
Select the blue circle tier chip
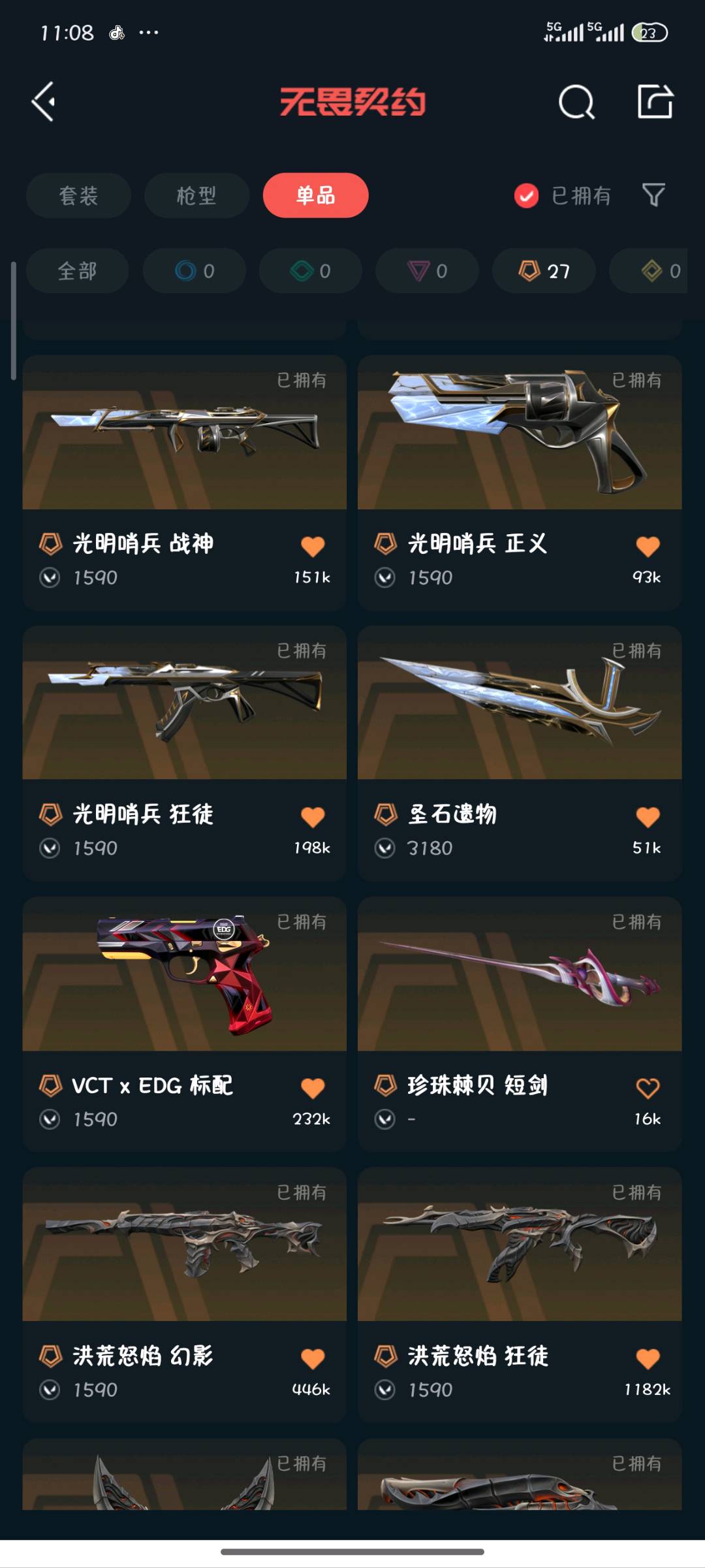(194, 270)
